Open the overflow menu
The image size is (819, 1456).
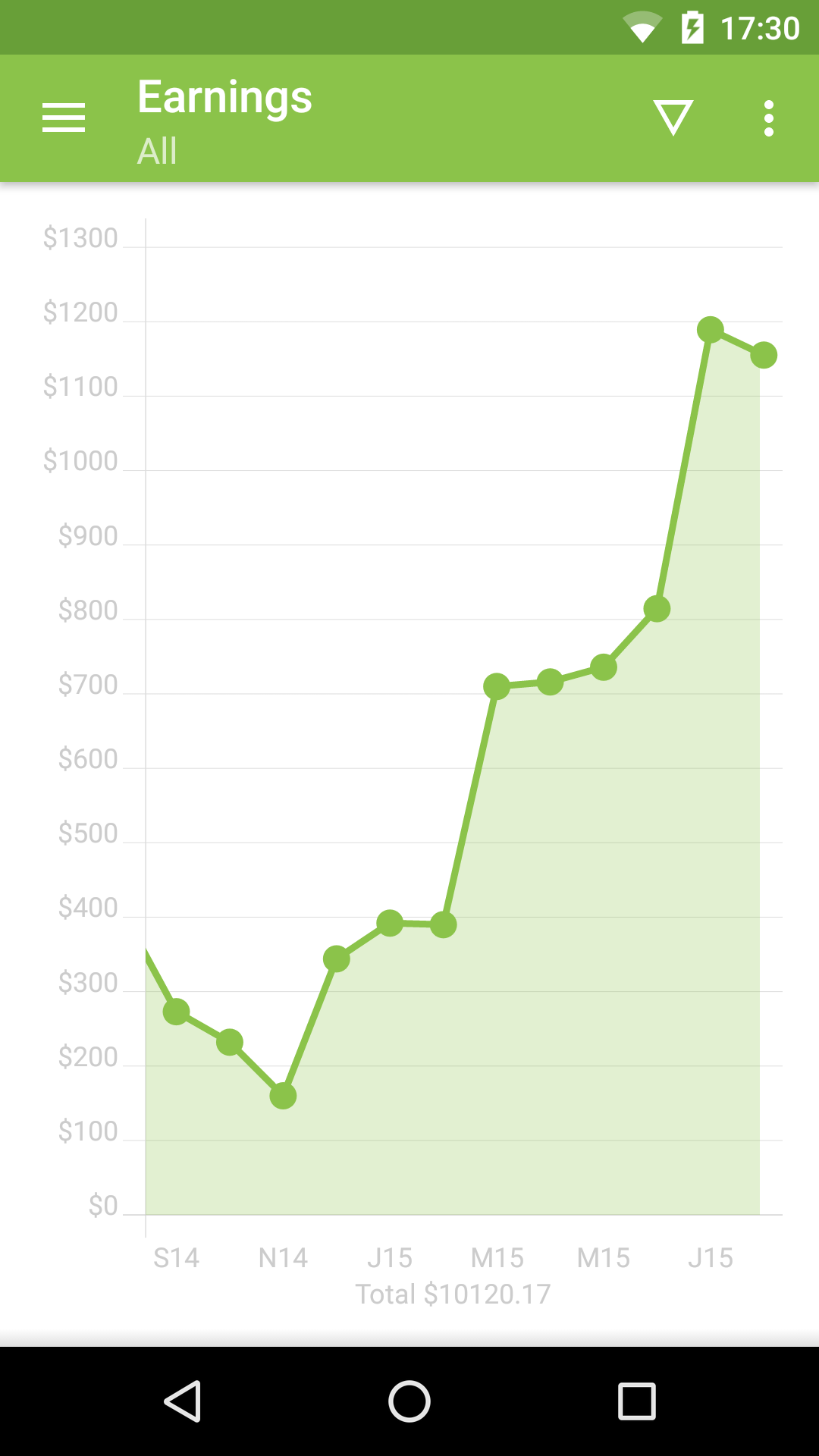pos(769,118)
